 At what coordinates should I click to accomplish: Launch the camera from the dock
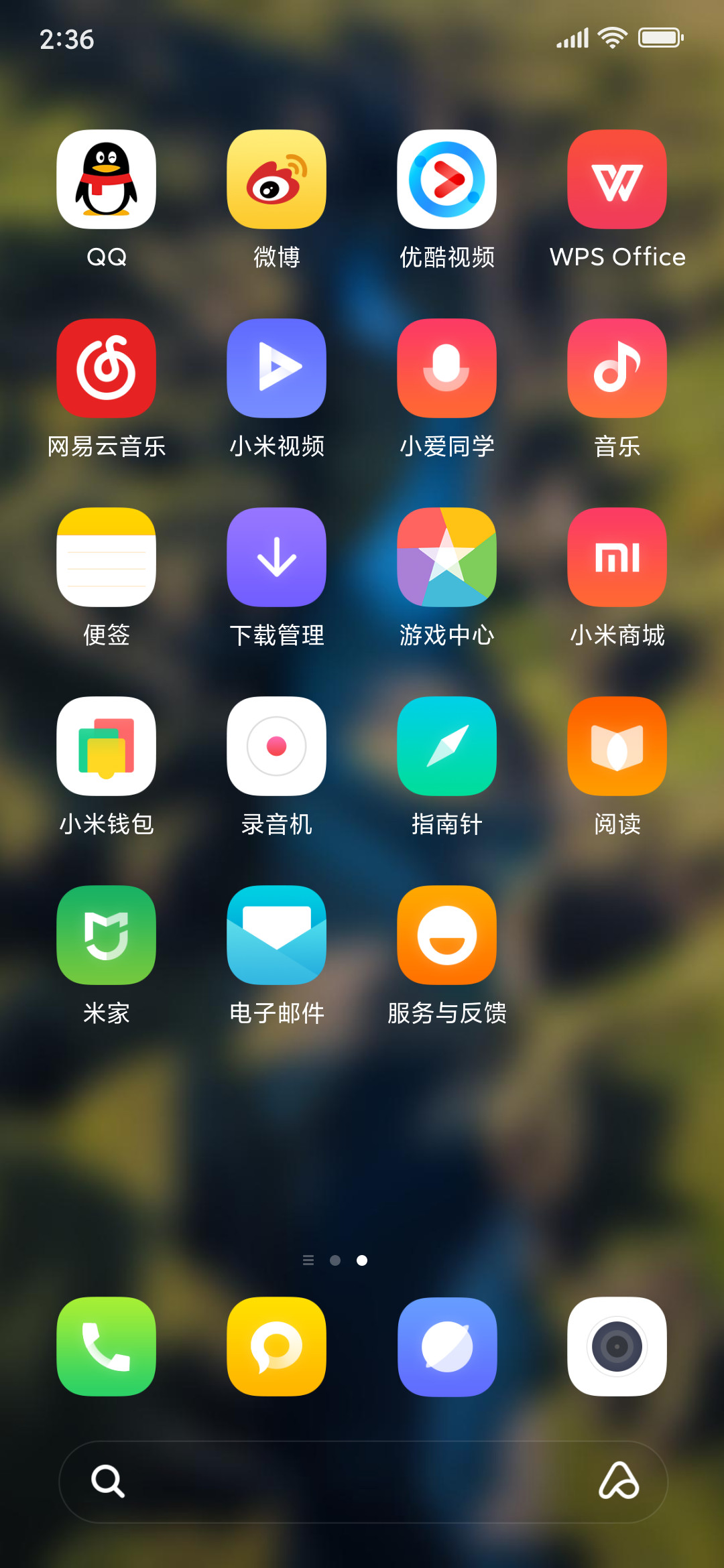(617, 1346)
